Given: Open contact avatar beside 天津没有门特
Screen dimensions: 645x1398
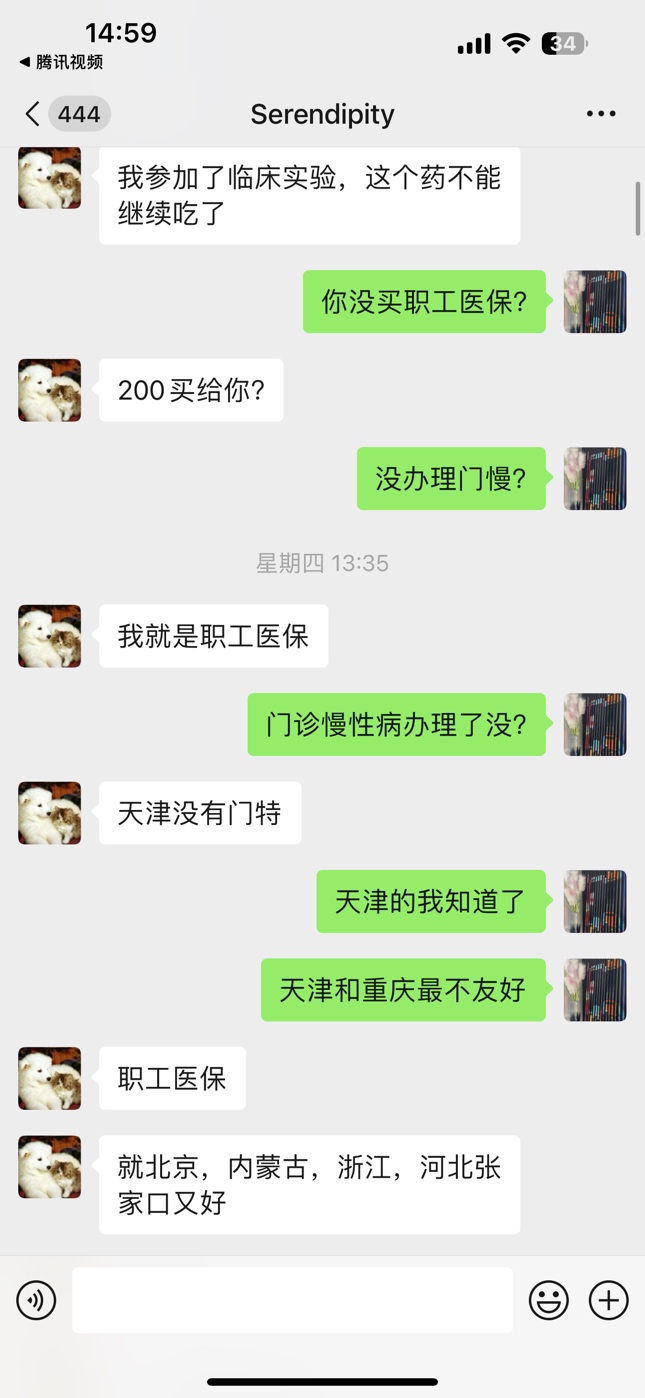Looking at the screenshot, I should [x=50, y=813].
